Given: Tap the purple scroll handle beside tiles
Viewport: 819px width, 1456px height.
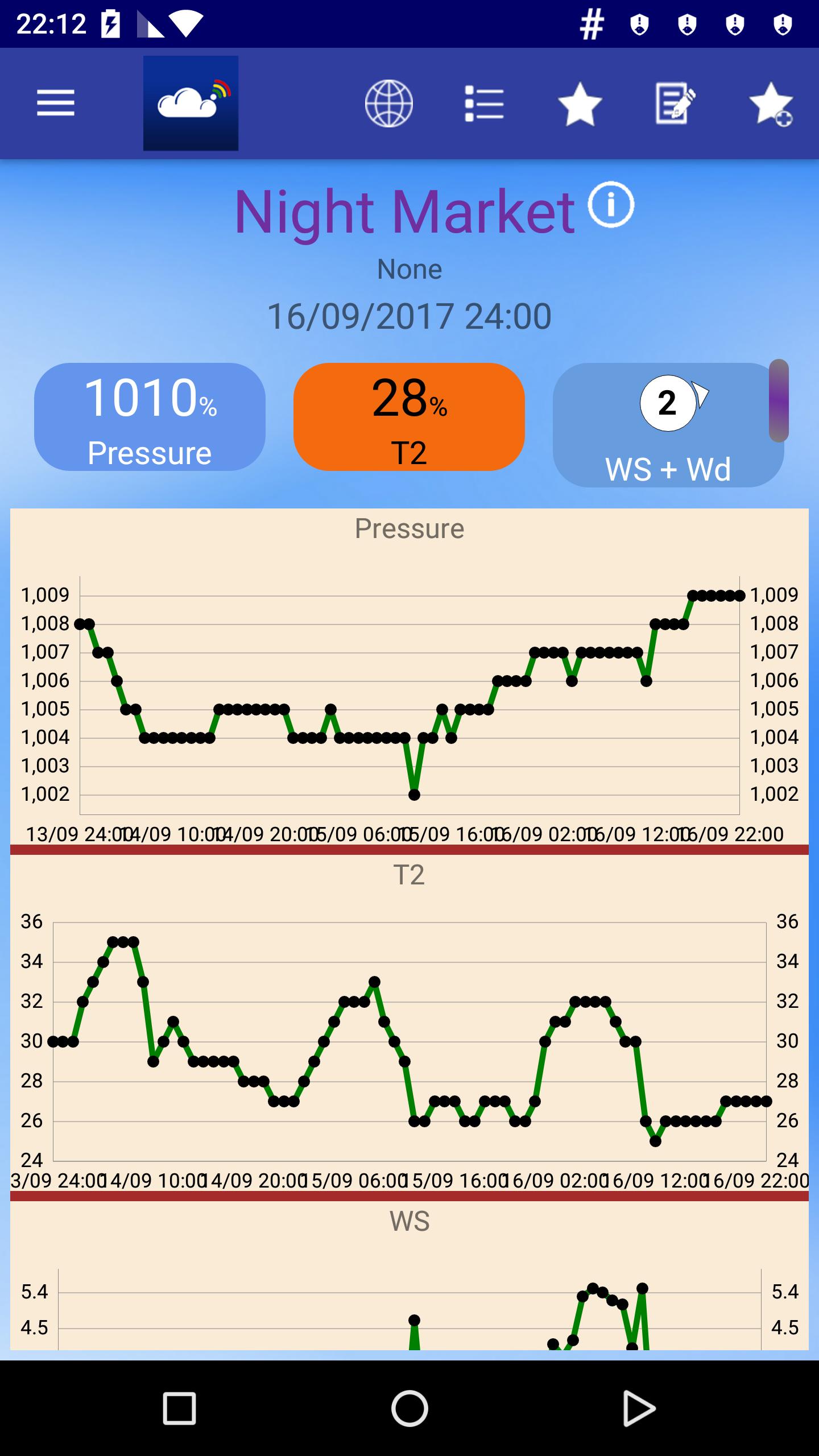Looking at the screenshot, I should 779,400.
